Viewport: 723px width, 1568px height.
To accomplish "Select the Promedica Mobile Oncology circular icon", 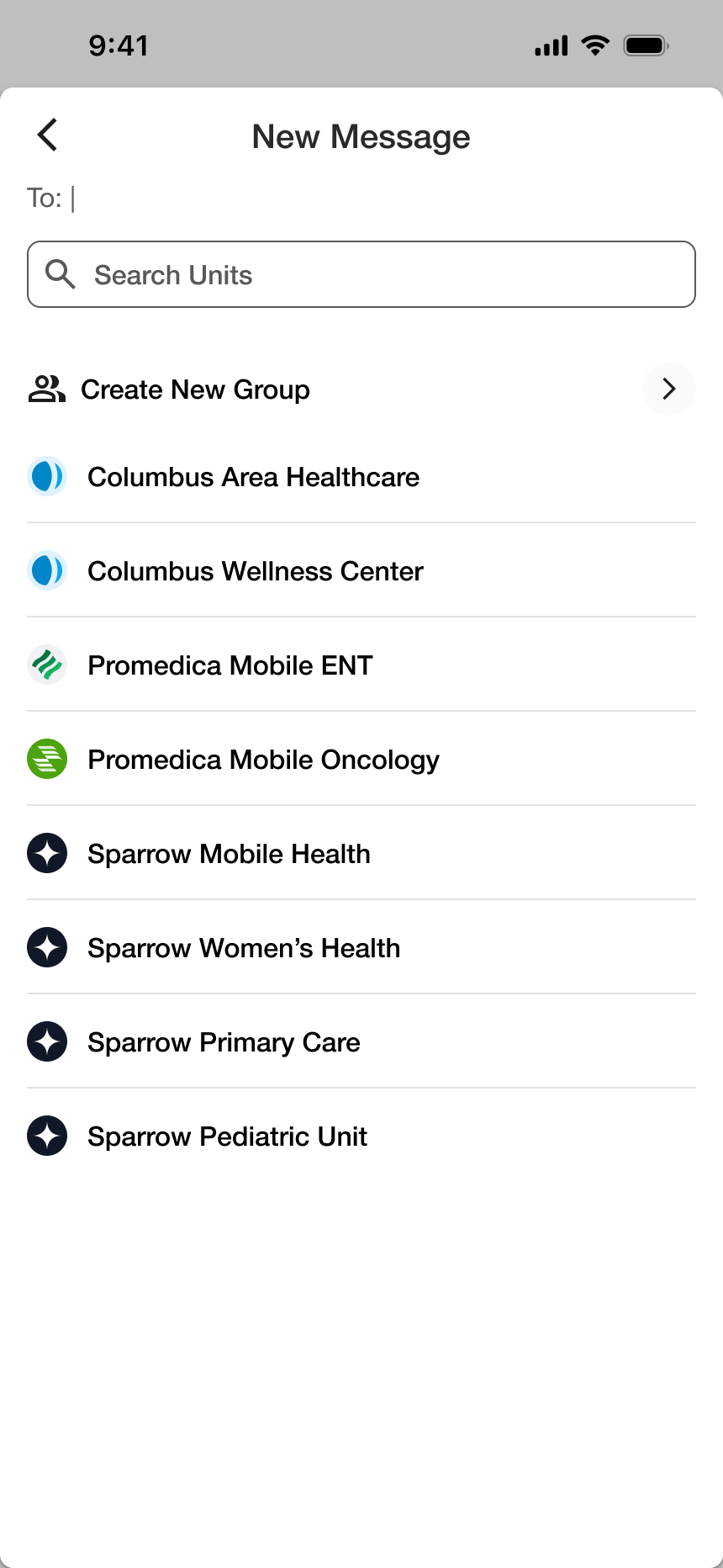I will [46, 759].
